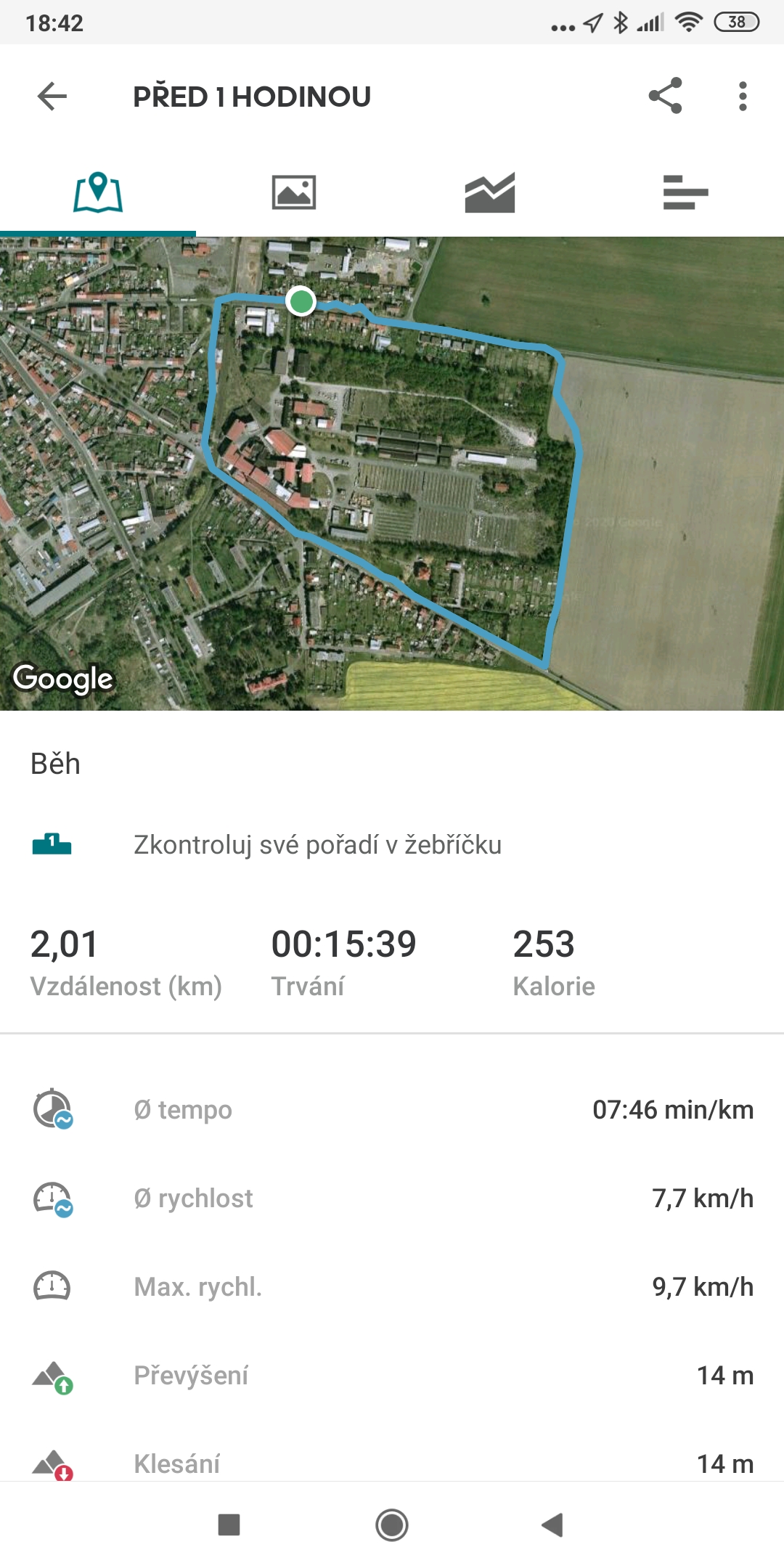784x1568 pixels.
Task: Go back using the top arrow
Action: (x=52, y=96)
